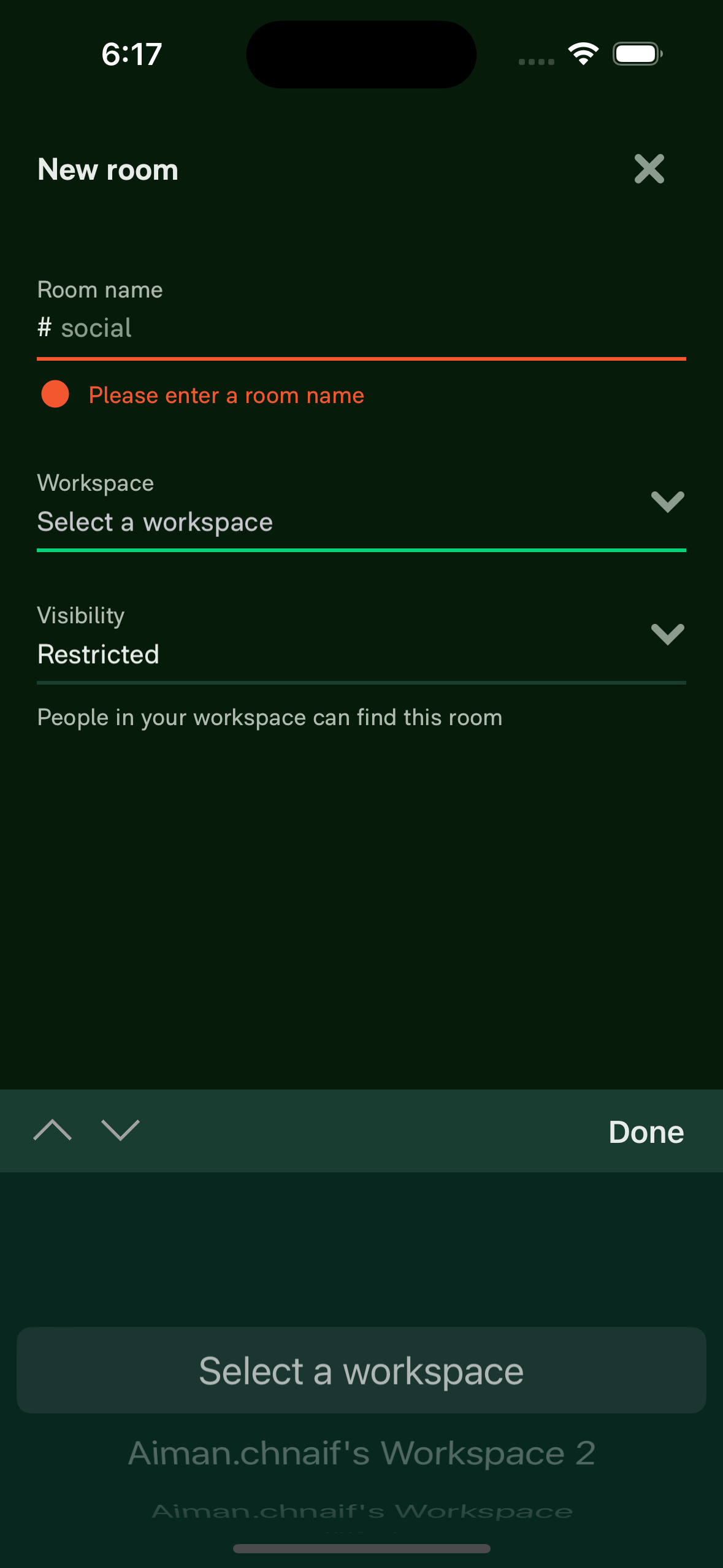Open the Visibility dropdown set to Restricted
The width and height of the screenshot is (723, 1568).
(361, 642)
